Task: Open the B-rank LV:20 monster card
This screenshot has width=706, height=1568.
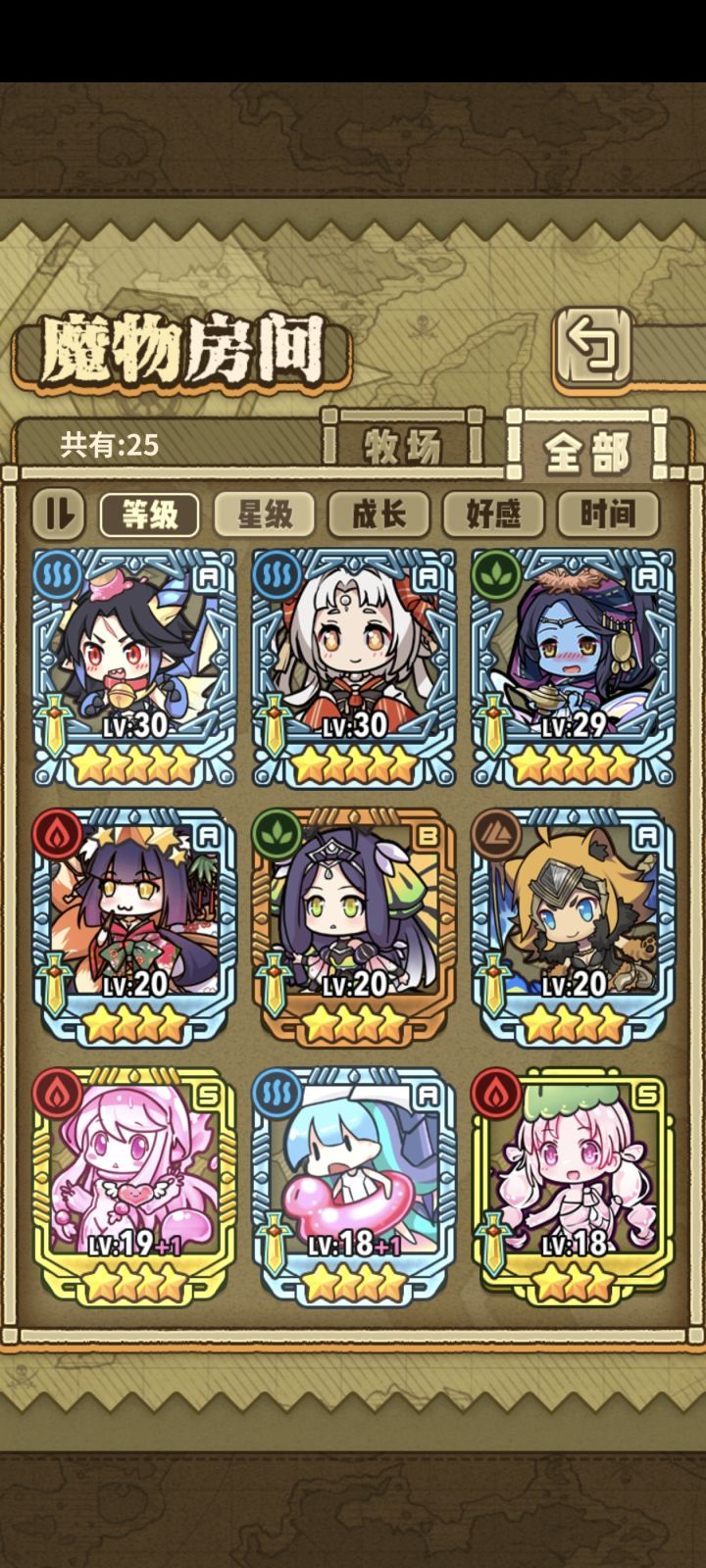Action: click(354, 927)
